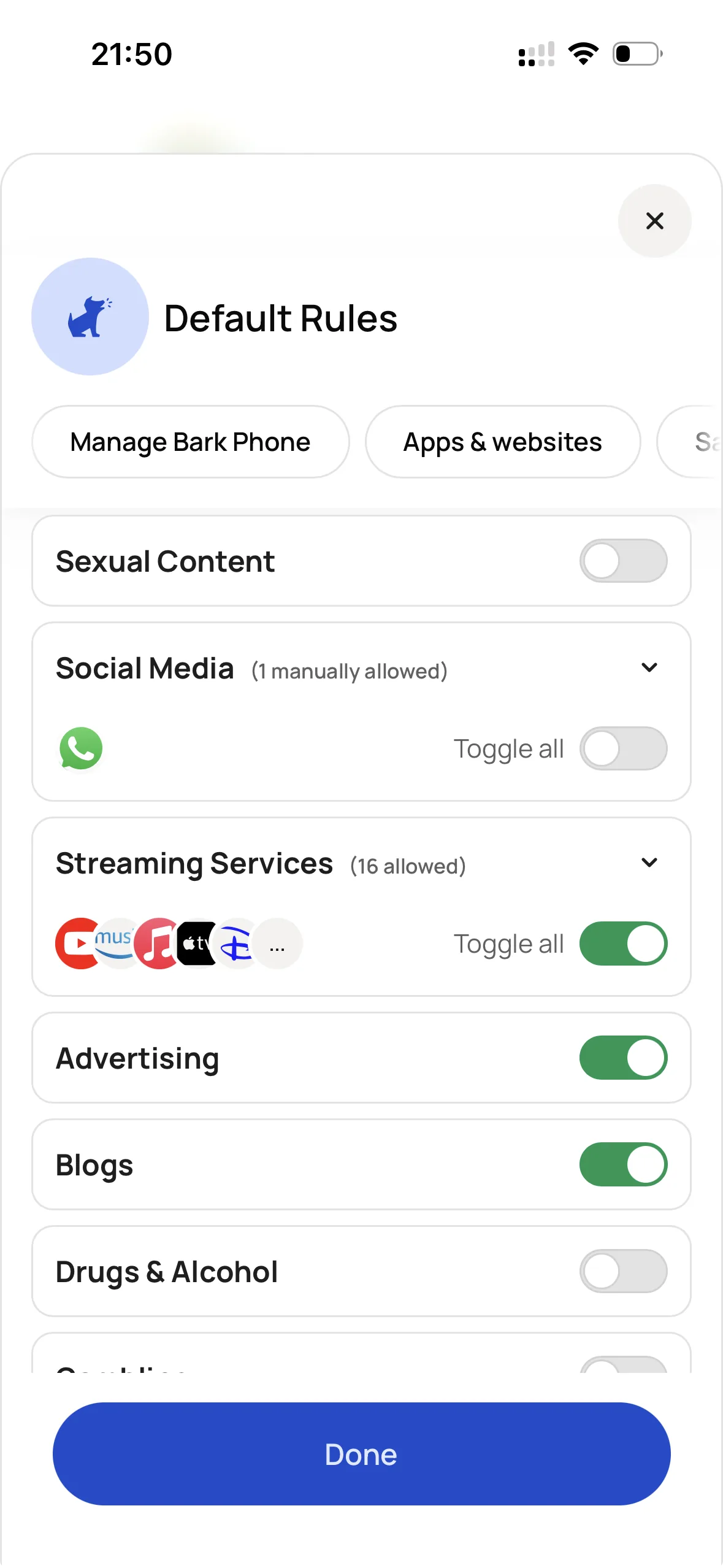Toggle all Social Media apps on
Viewport: 723px width, 1568px height.
(623, 748)
